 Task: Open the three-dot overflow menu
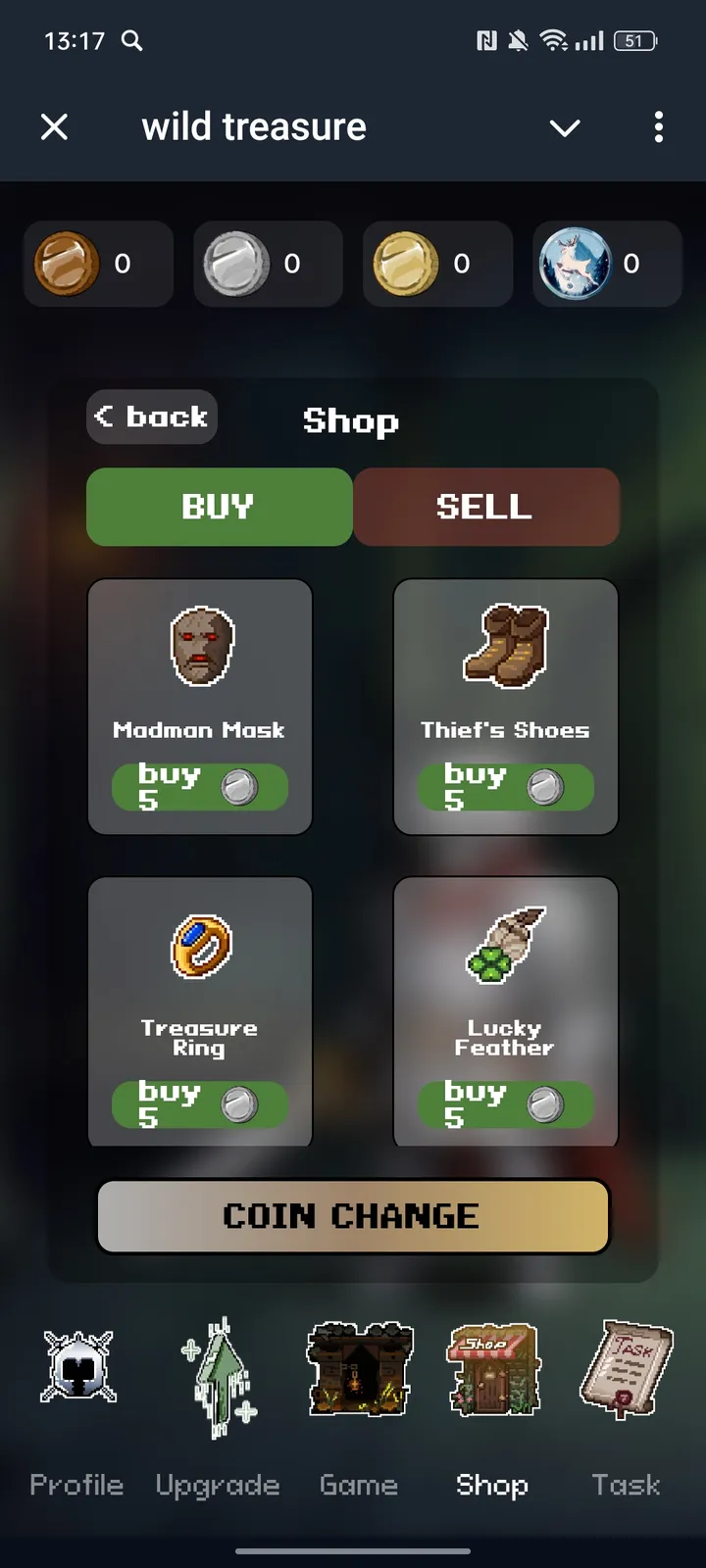[x=658, y=126]
